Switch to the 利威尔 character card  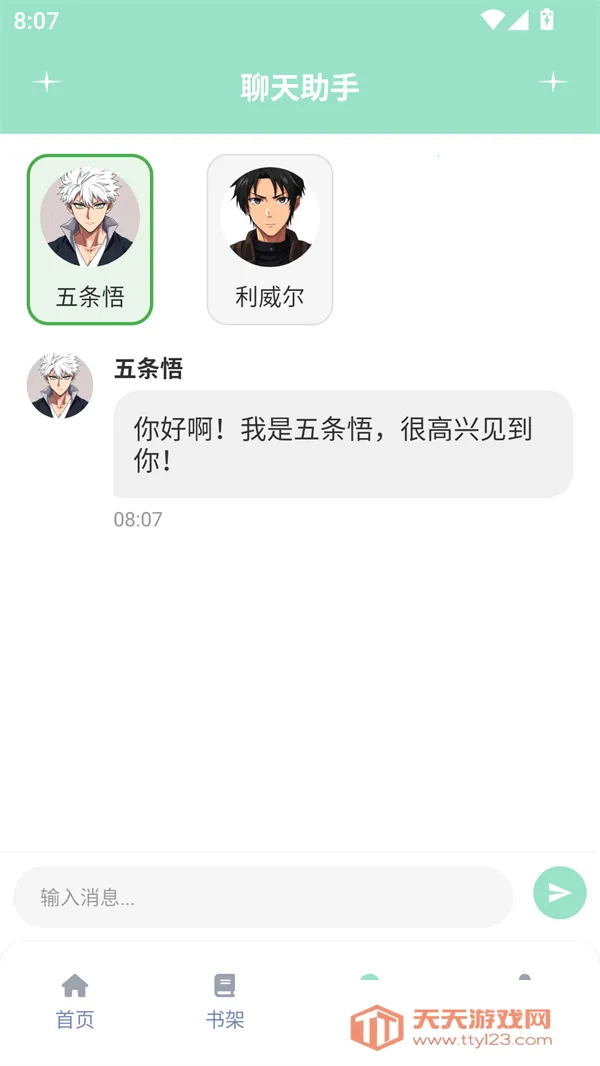pyautogui.click(x=269, y=239)
